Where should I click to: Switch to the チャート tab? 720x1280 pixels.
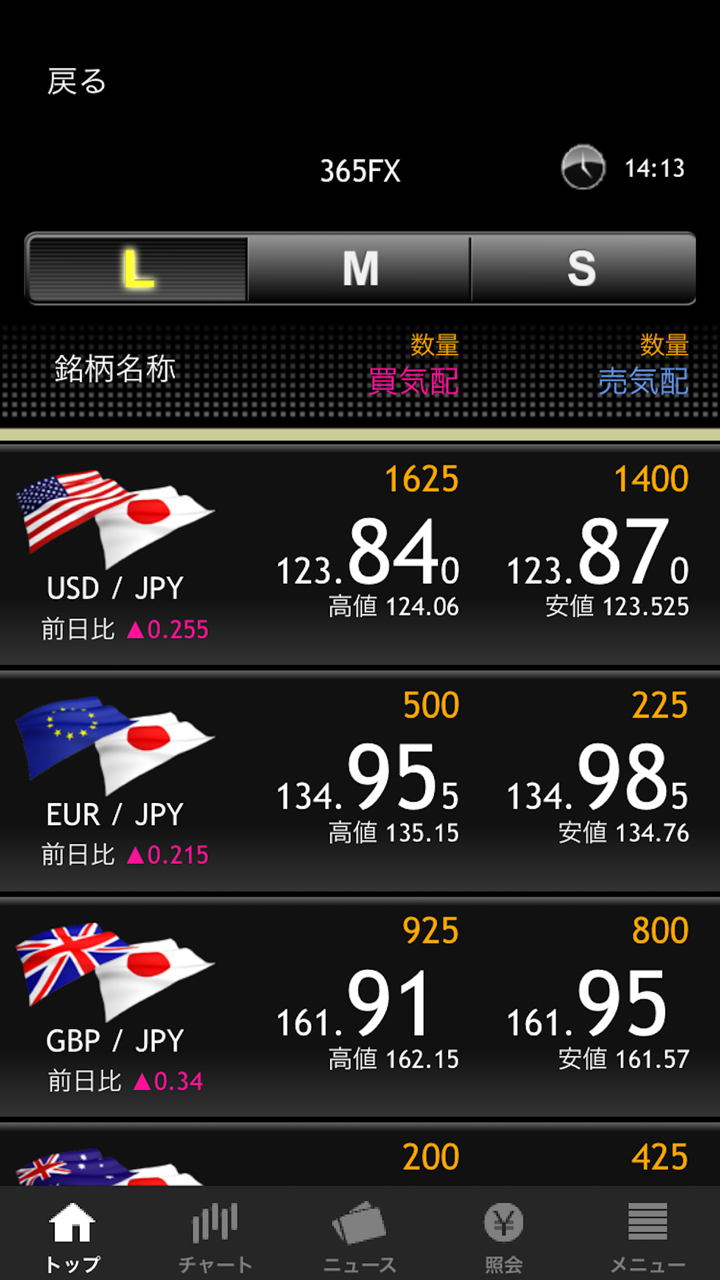pyautogui.click(x=215, y=1236)
